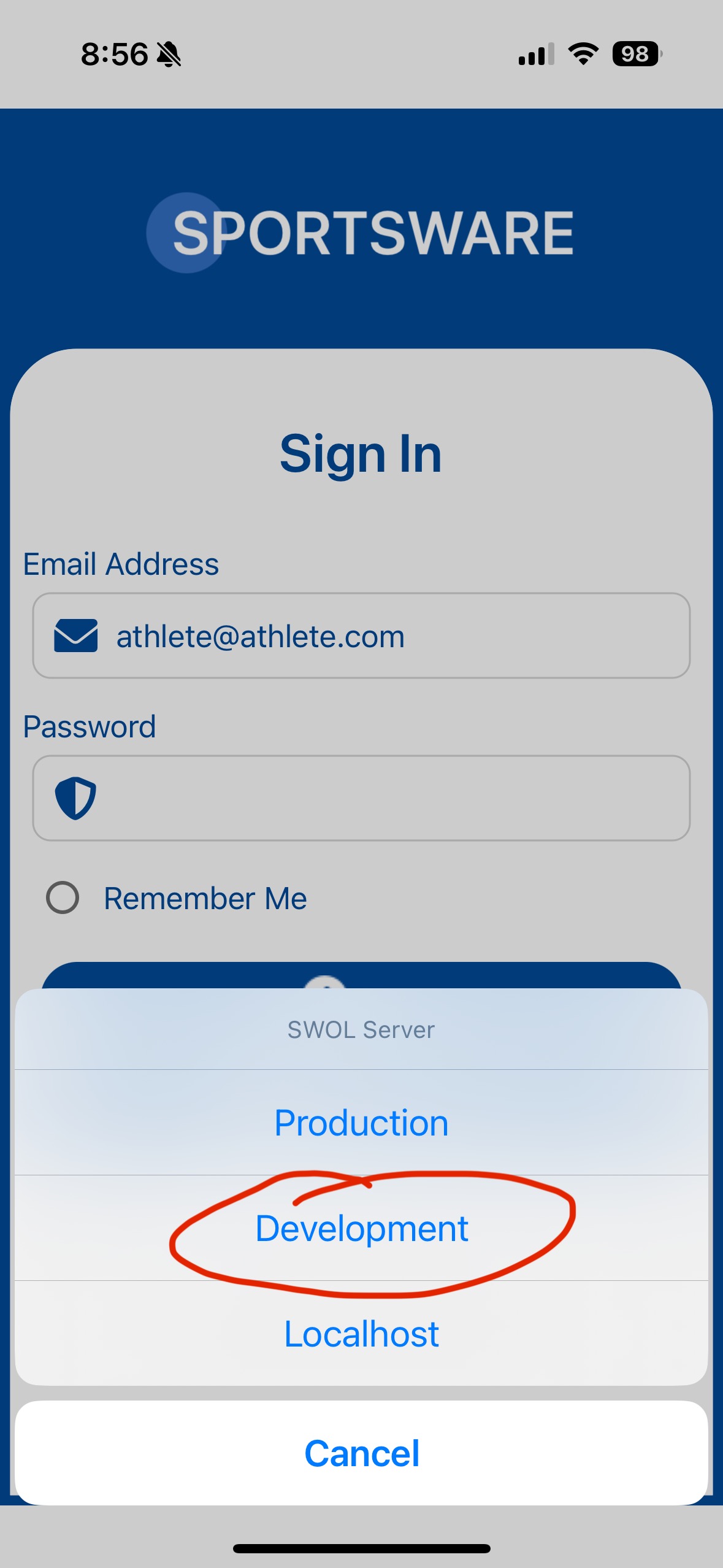Pick Localhost as the server
Screen dimensions: 723x1568
361,1333
